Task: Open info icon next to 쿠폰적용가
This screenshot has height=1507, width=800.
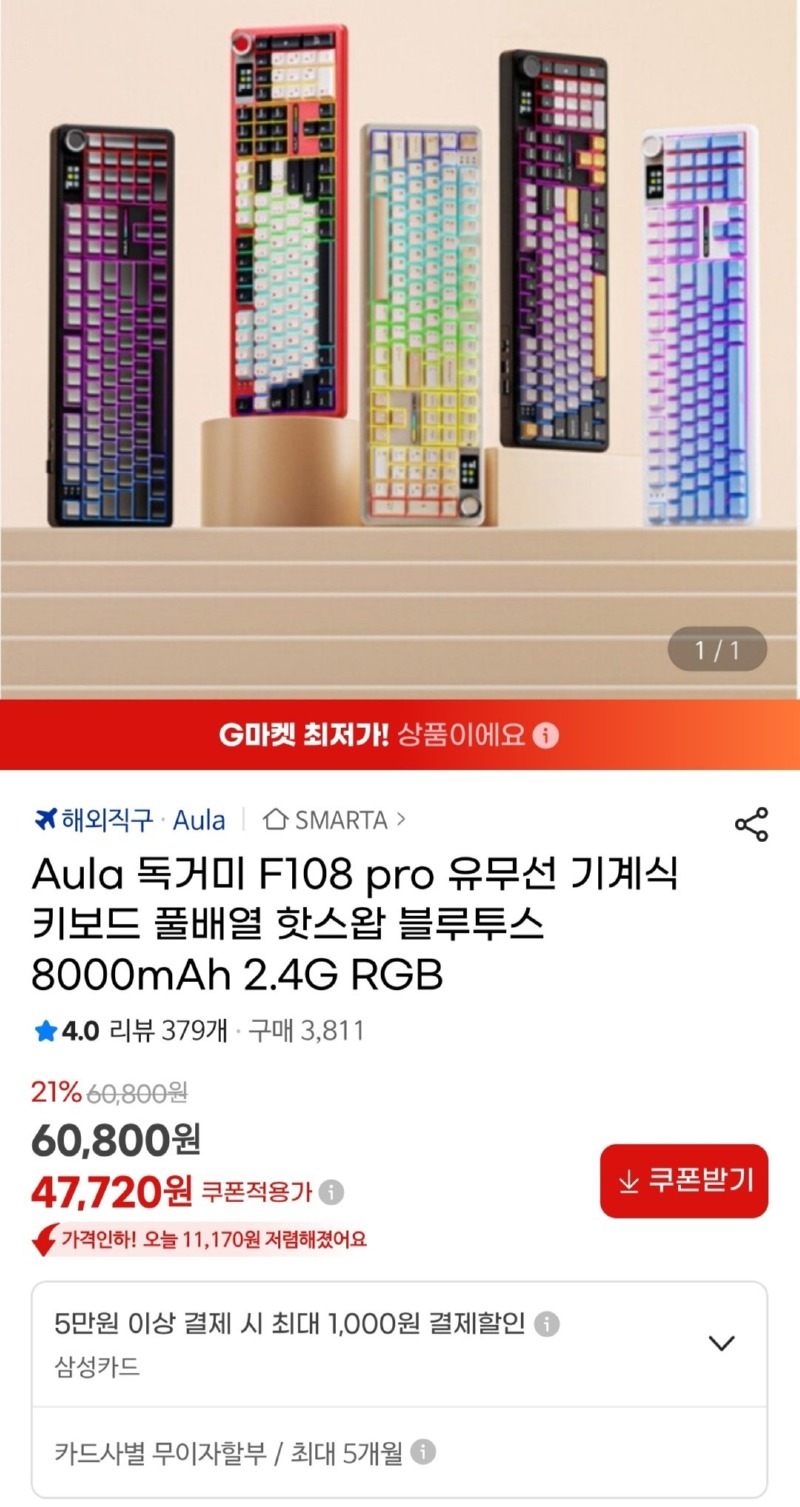Action: [332, 1192]
